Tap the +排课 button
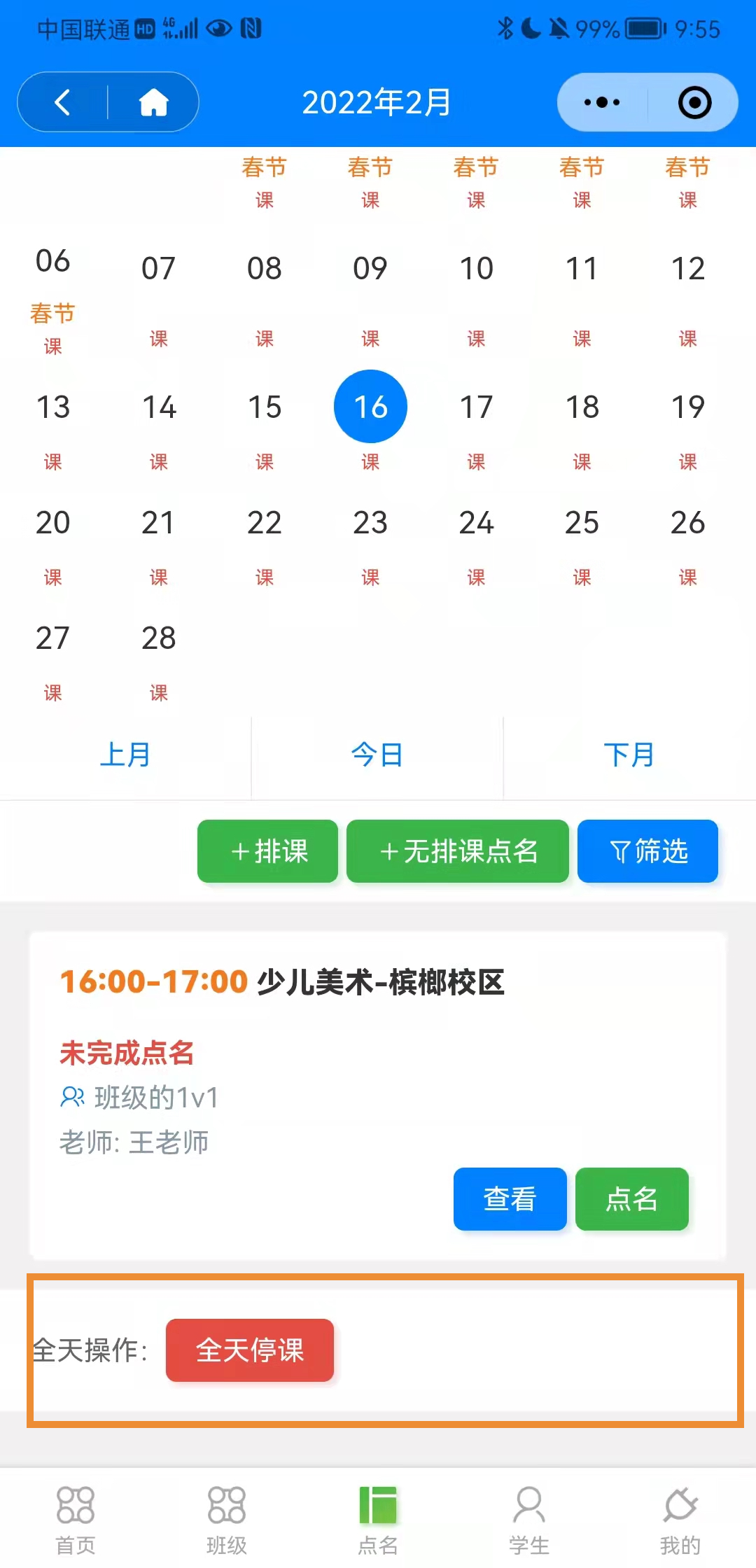The height and width of the screenshot is (1568, 756). [268, 851]
